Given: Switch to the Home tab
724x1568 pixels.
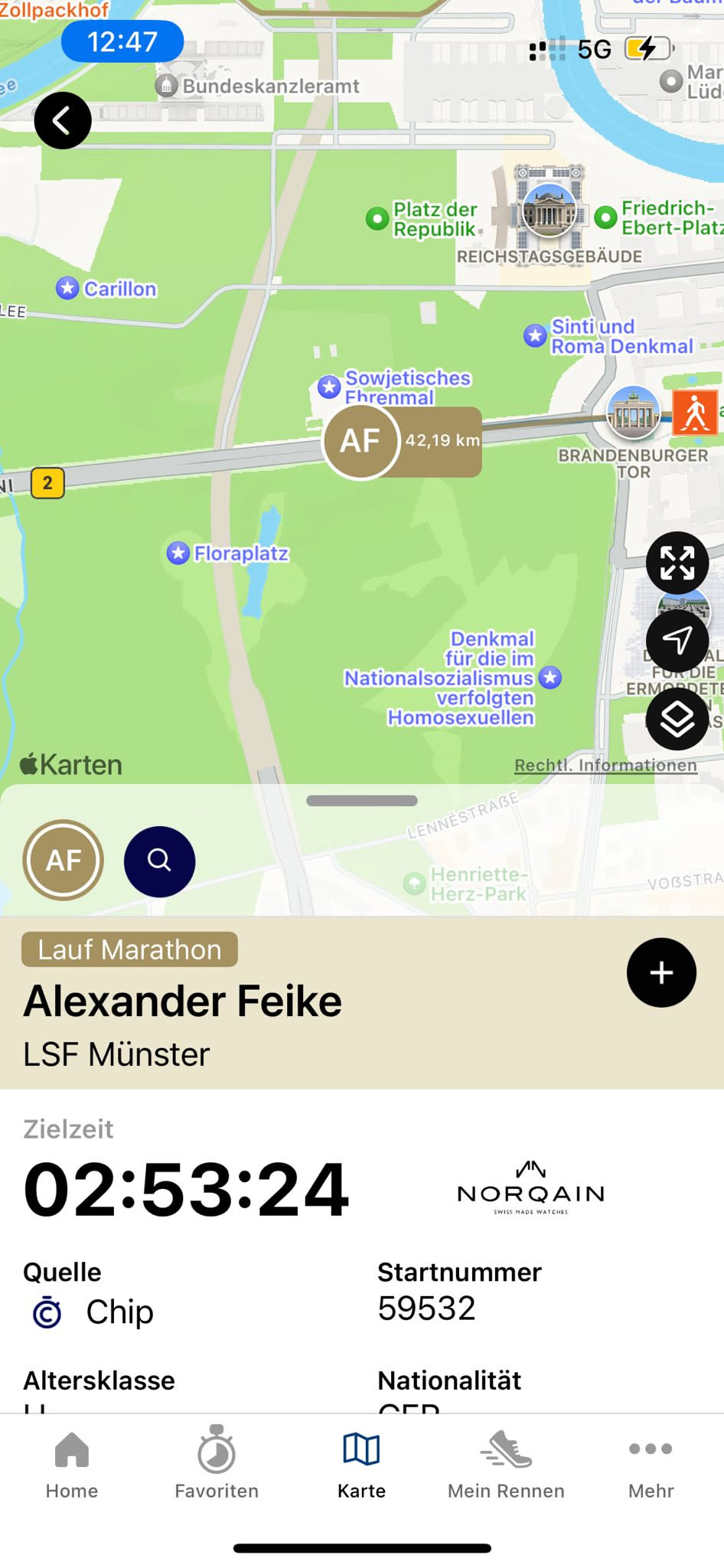Looking at the screenshot, I should (72, 1464).
